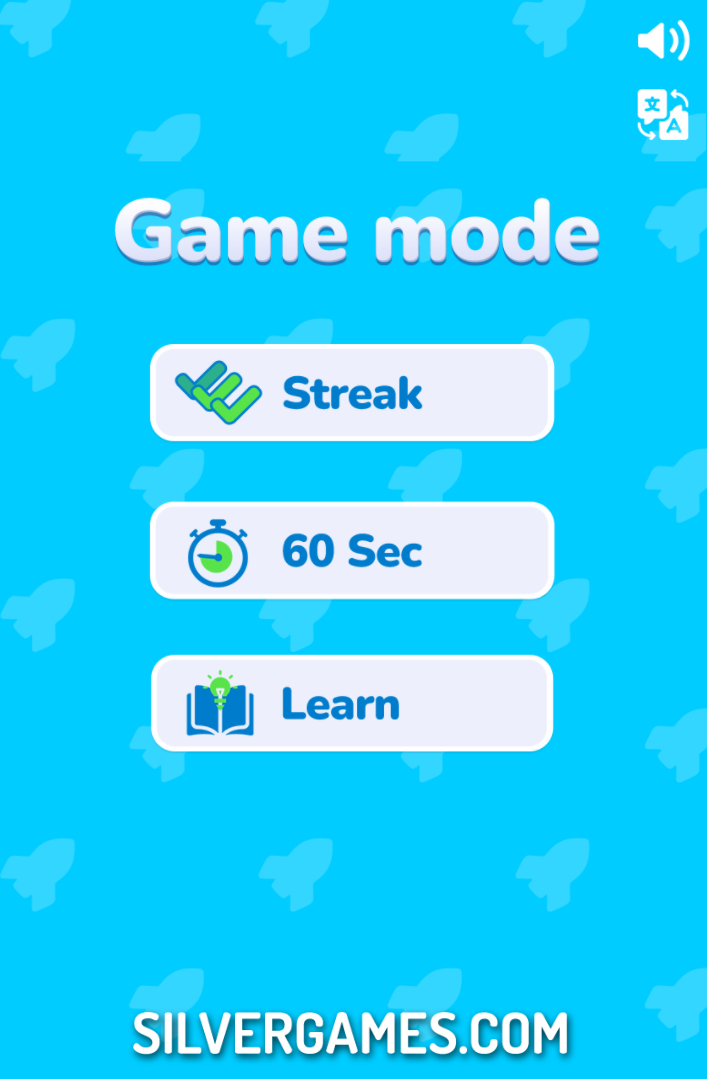Select Streak game mode
The height and width of the screenshot is (1079, 707).
[x=352, y=393]
